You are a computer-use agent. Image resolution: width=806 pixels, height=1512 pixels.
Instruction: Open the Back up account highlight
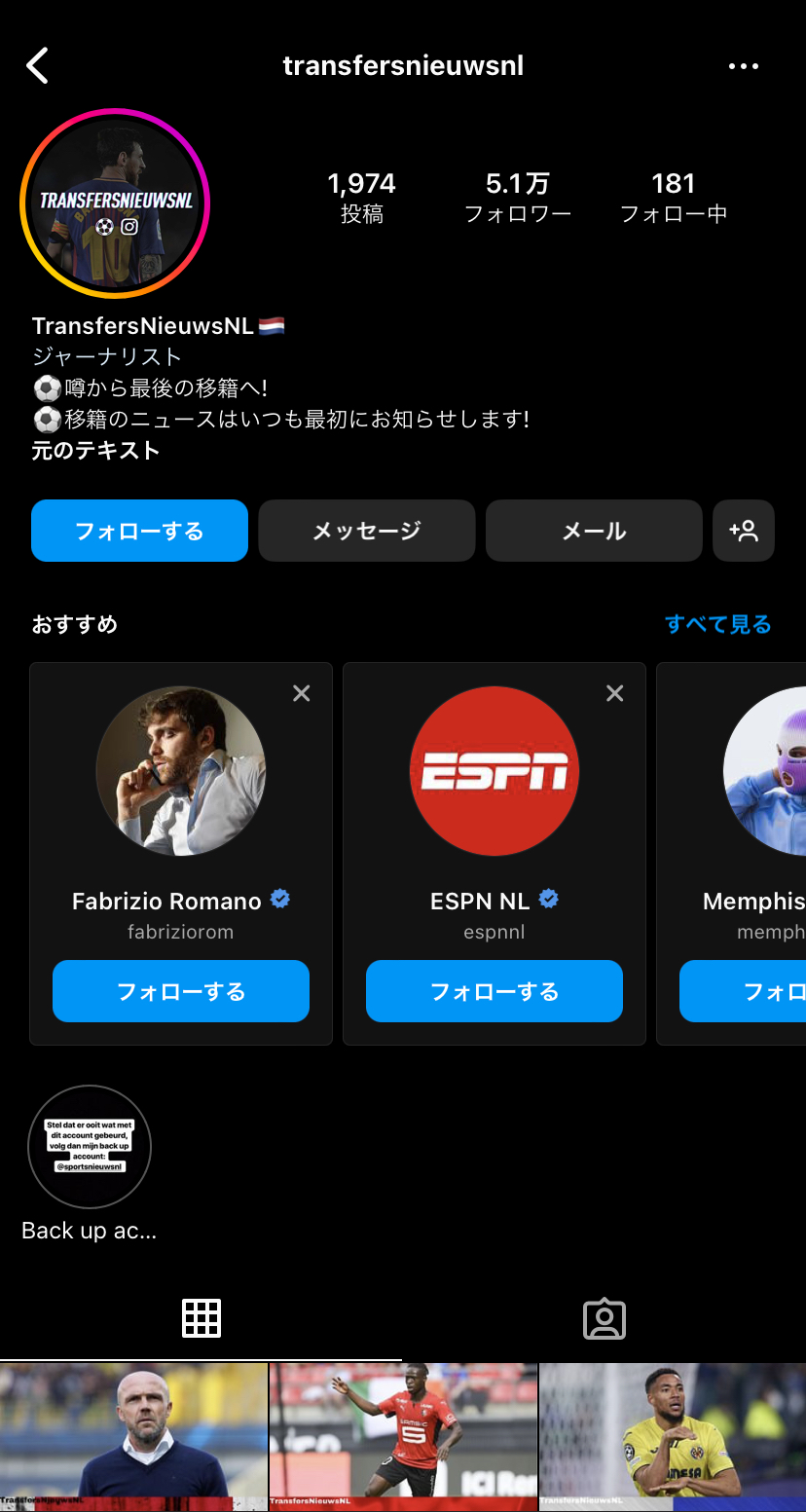pos(90,1147)
